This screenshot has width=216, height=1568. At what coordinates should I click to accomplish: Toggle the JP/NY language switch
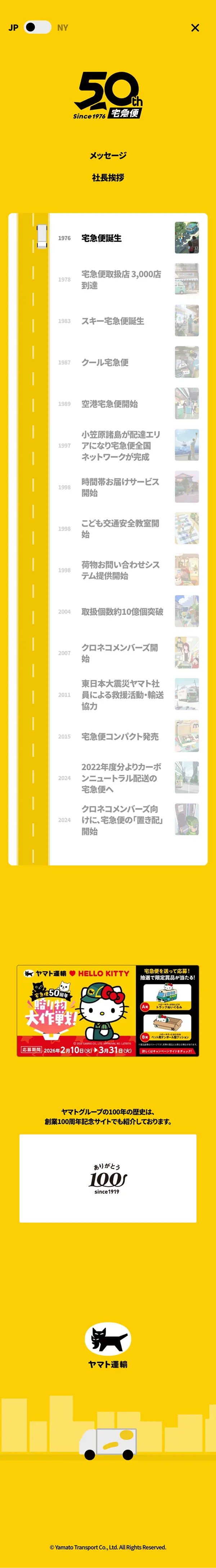point(37,27)
